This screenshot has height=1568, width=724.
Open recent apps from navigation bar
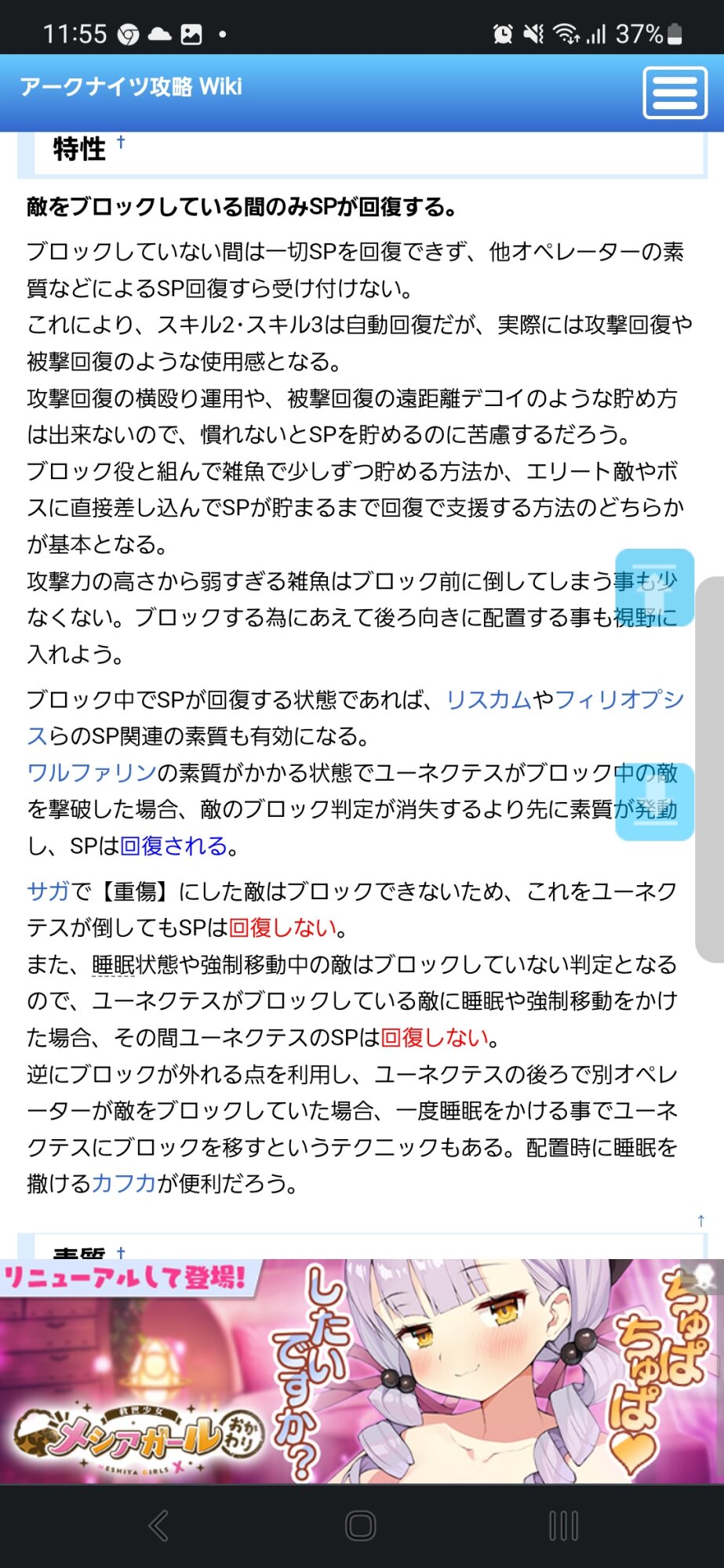click(x=563, y=1526)
